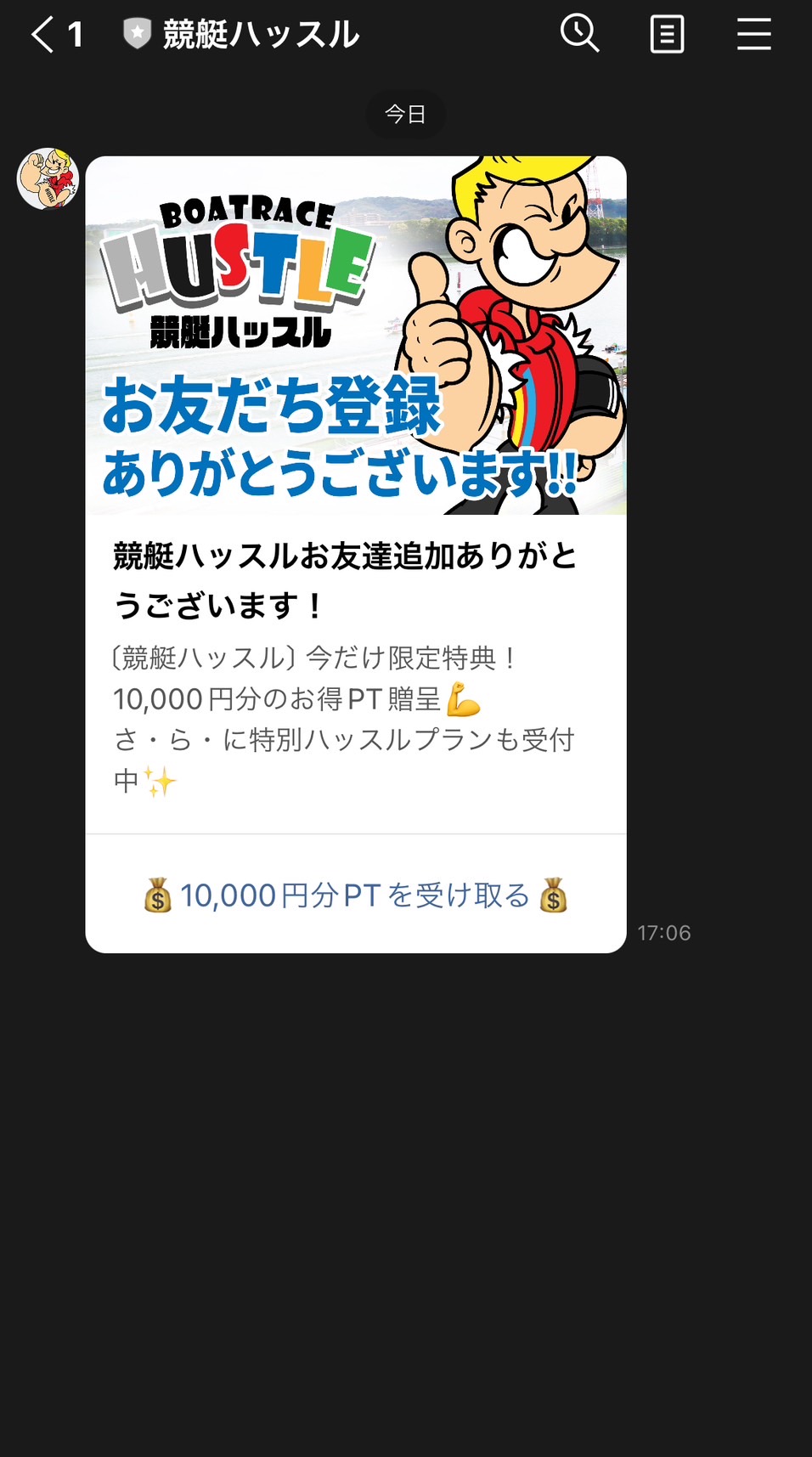The height and width of the screenshot is (1457, 812).
Task: Open the hamburger menu
Action: [753, 35]
